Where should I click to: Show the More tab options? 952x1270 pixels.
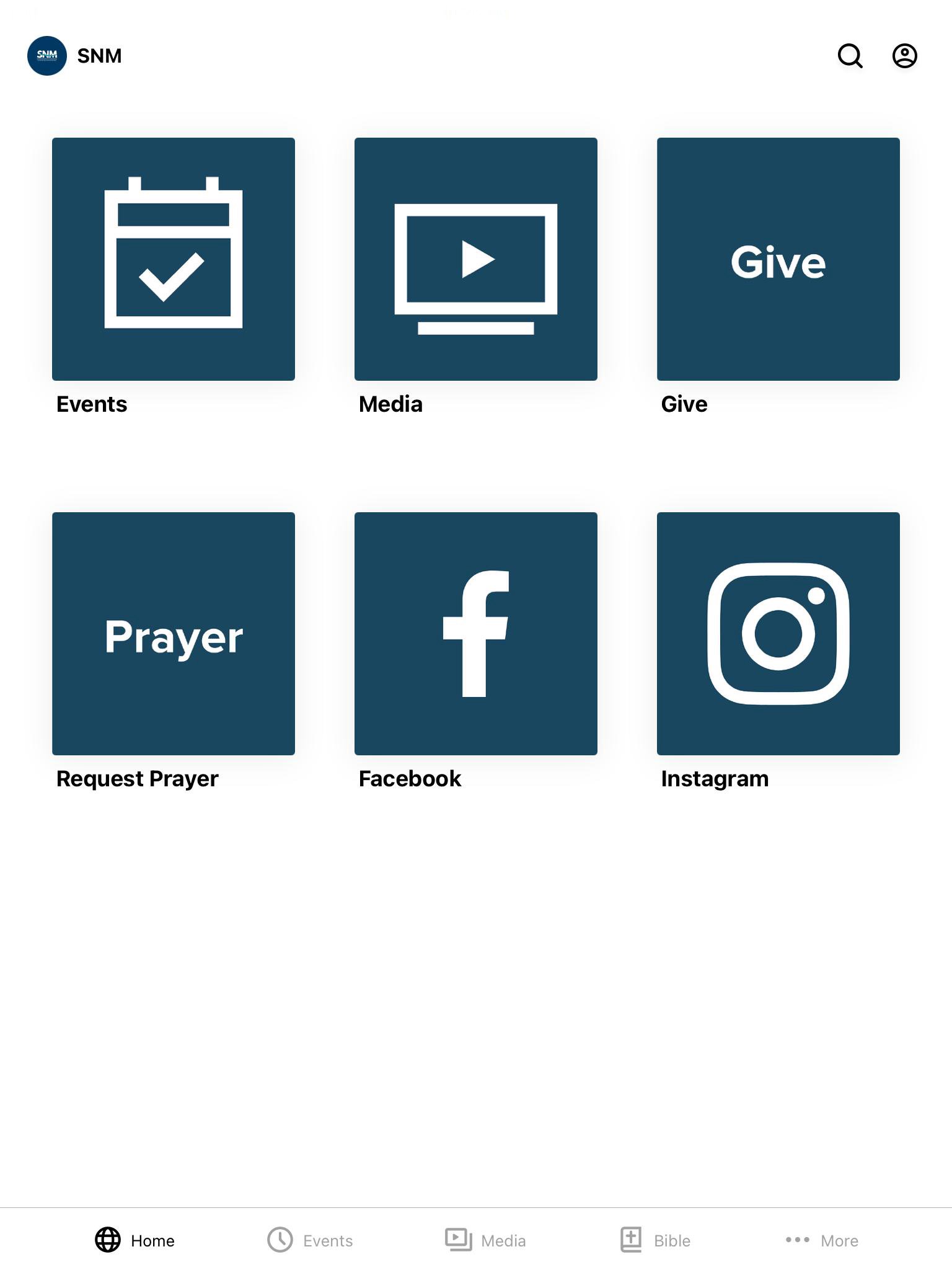(822, 1240)
